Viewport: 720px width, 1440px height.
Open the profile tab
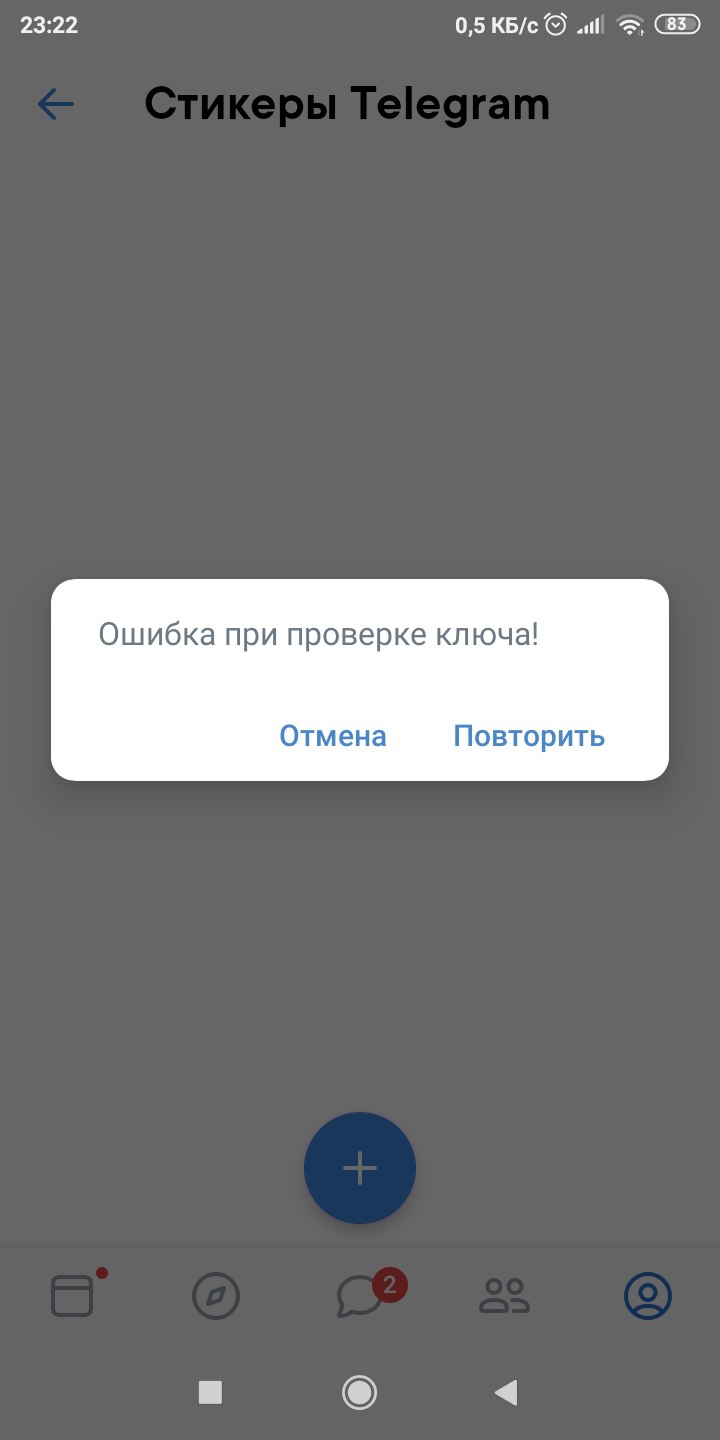648,1297
